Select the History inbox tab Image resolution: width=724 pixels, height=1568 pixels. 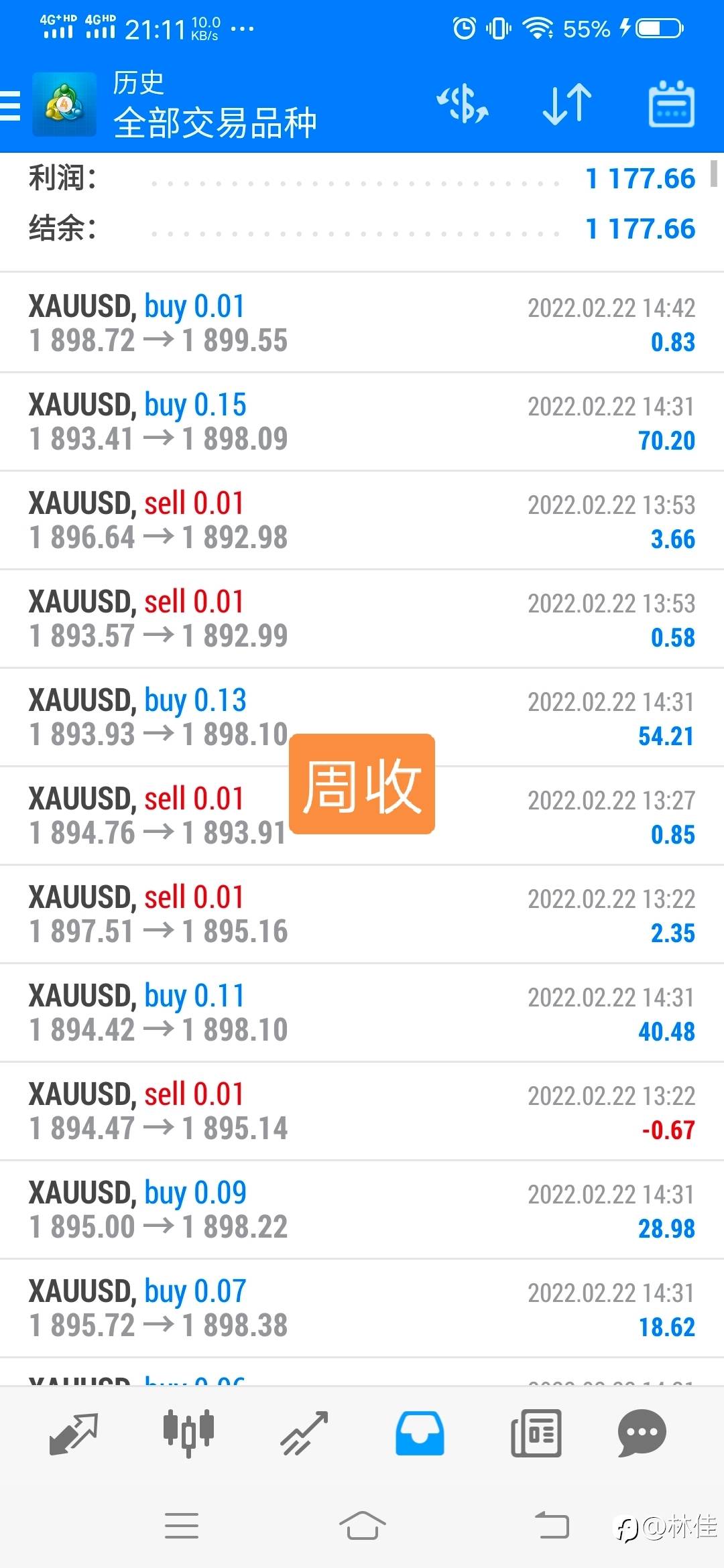coord(420,1433)
